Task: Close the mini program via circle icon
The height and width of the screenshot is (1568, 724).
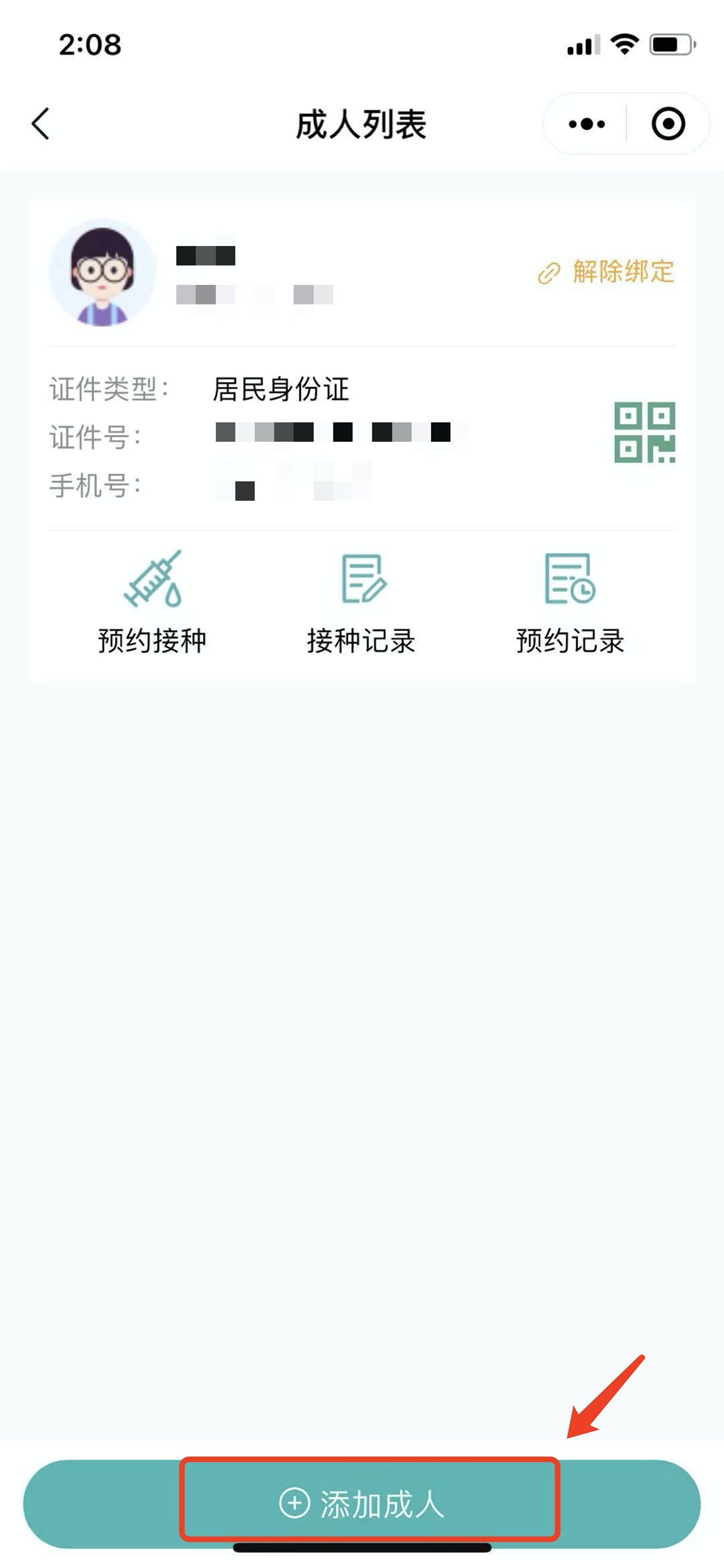Action: (668, 124)
